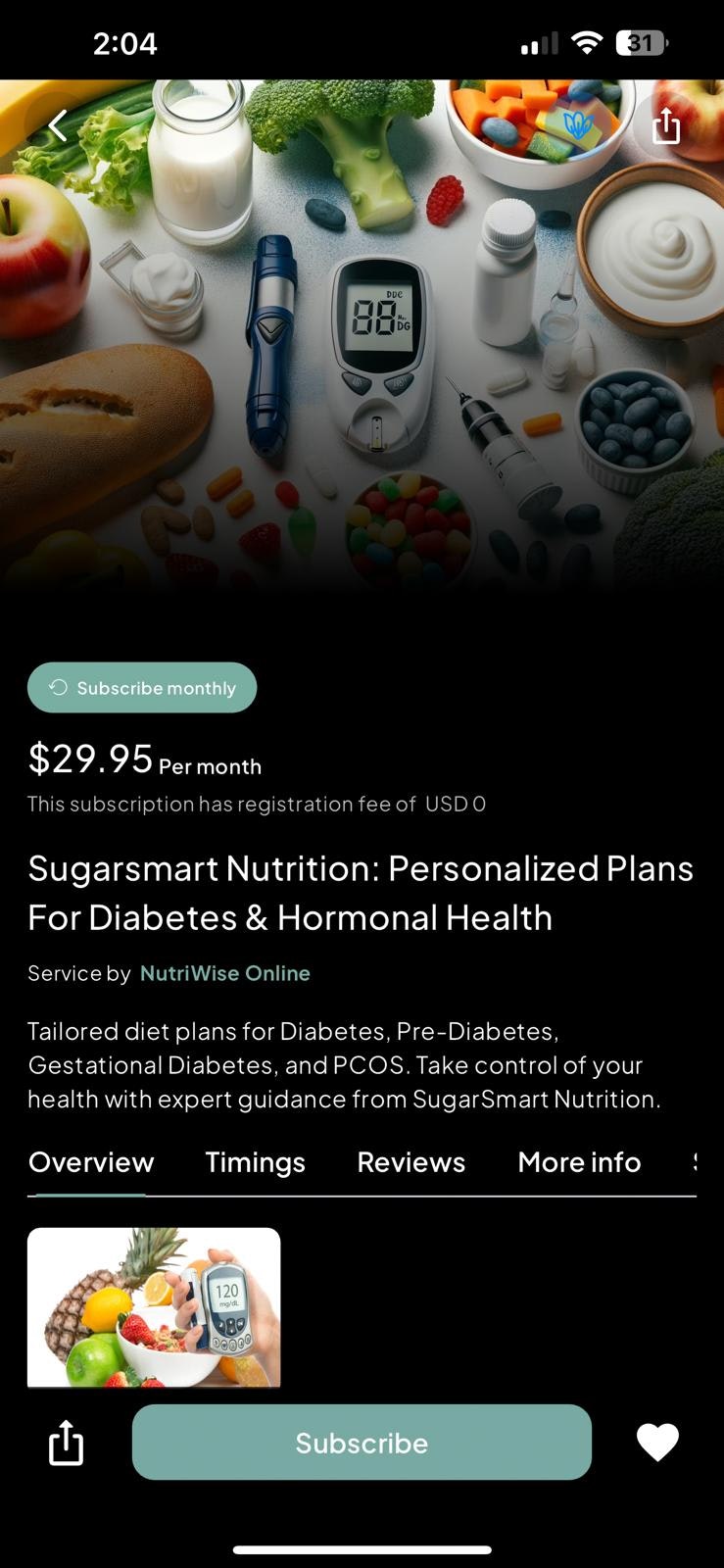The height and width of the screenshot is (1568, 724).
Task: Go back using the top-left arrow
Action: pos(58,125)
